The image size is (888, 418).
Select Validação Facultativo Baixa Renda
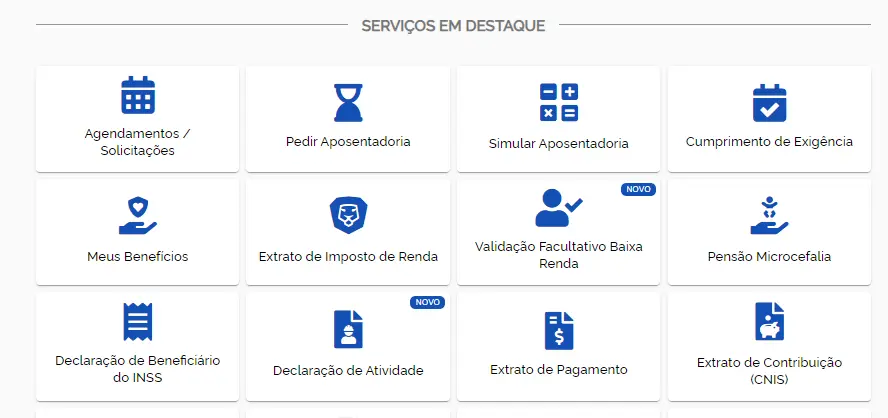[558, 232]
